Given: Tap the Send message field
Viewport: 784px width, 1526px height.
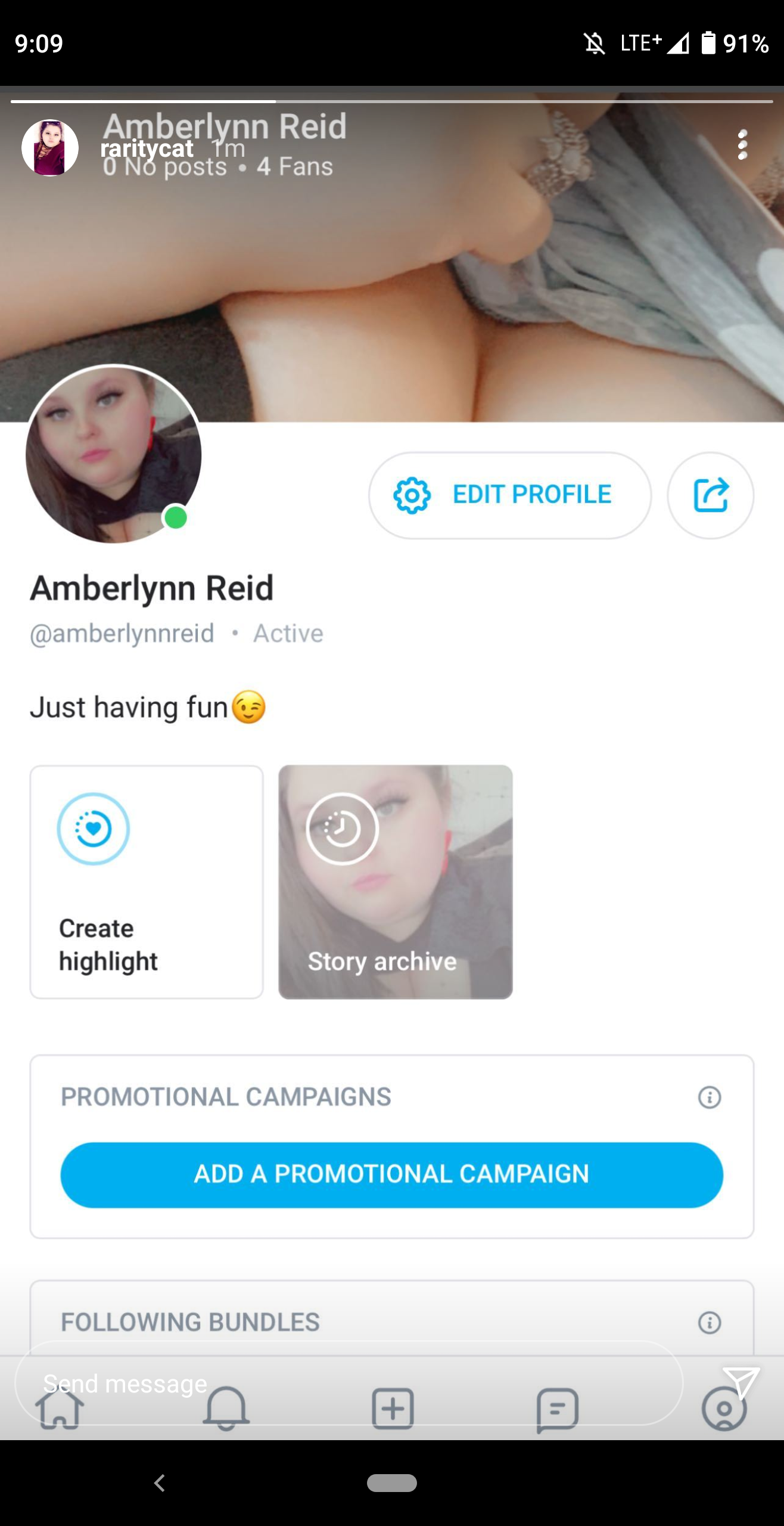Looking at the screenshot, I should pyautogui.click(x=349, y=1383).
